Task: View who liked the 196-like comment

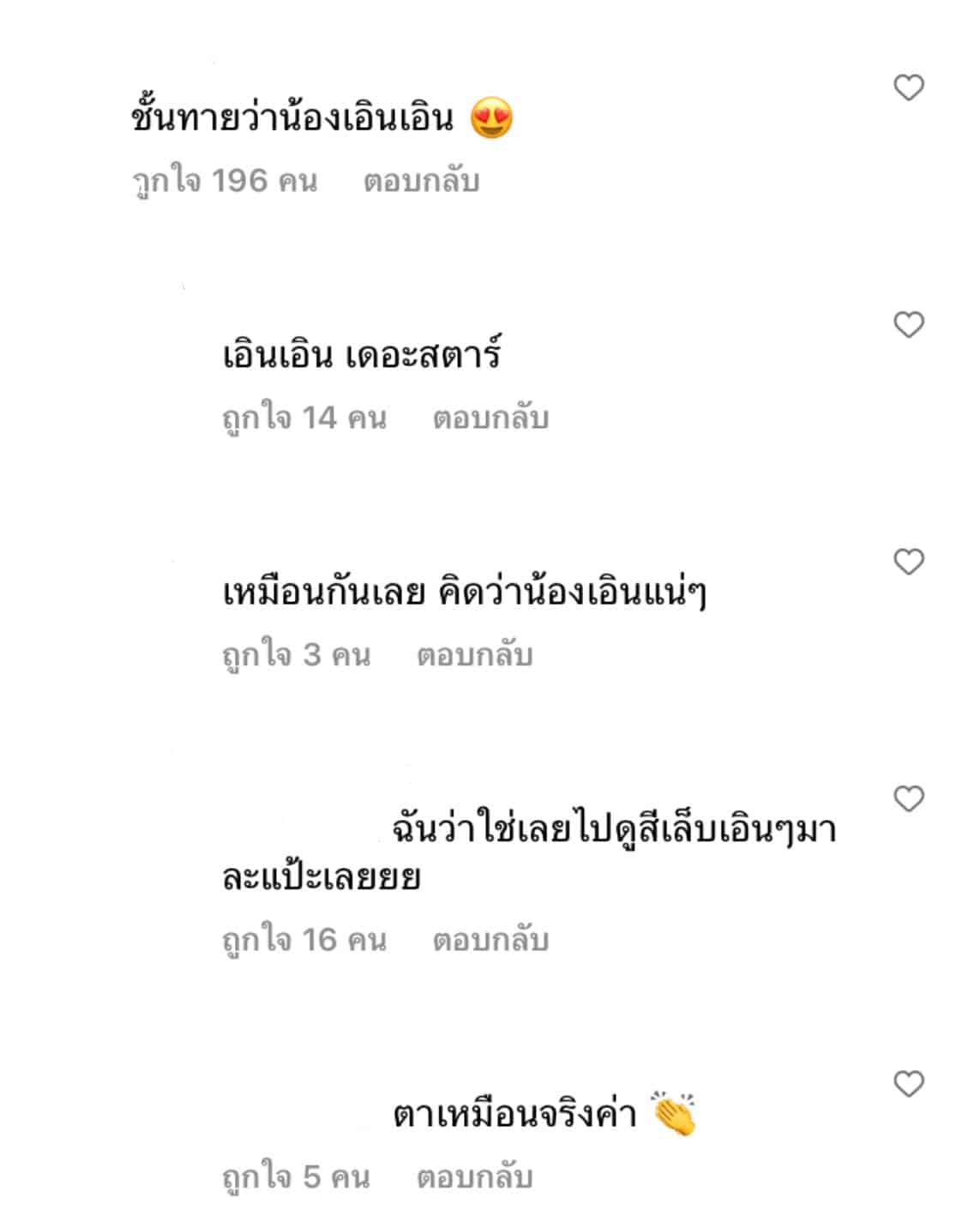Action: coord(225,181)
